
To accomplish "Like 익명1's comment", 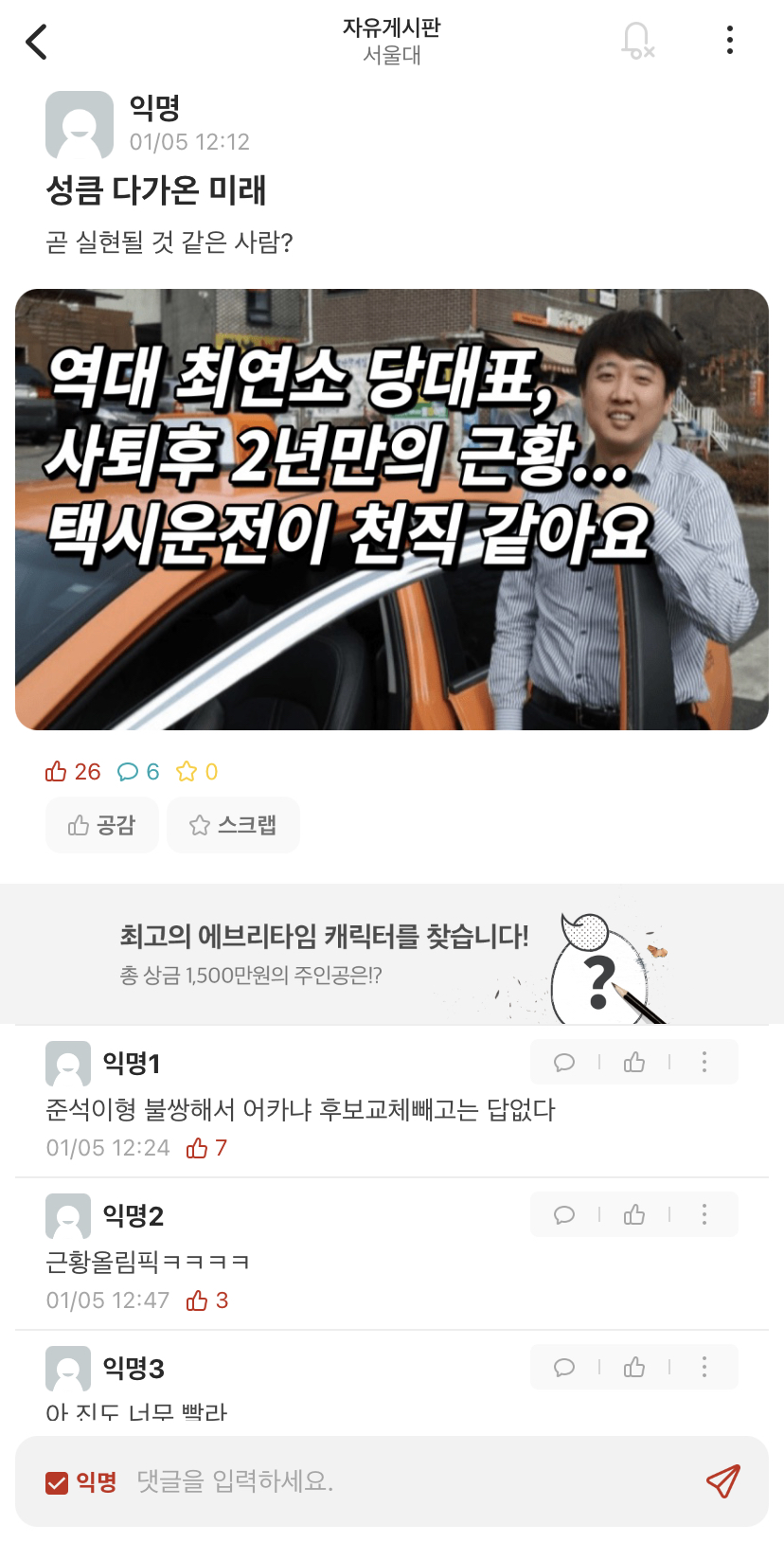I will (634, 1063).
